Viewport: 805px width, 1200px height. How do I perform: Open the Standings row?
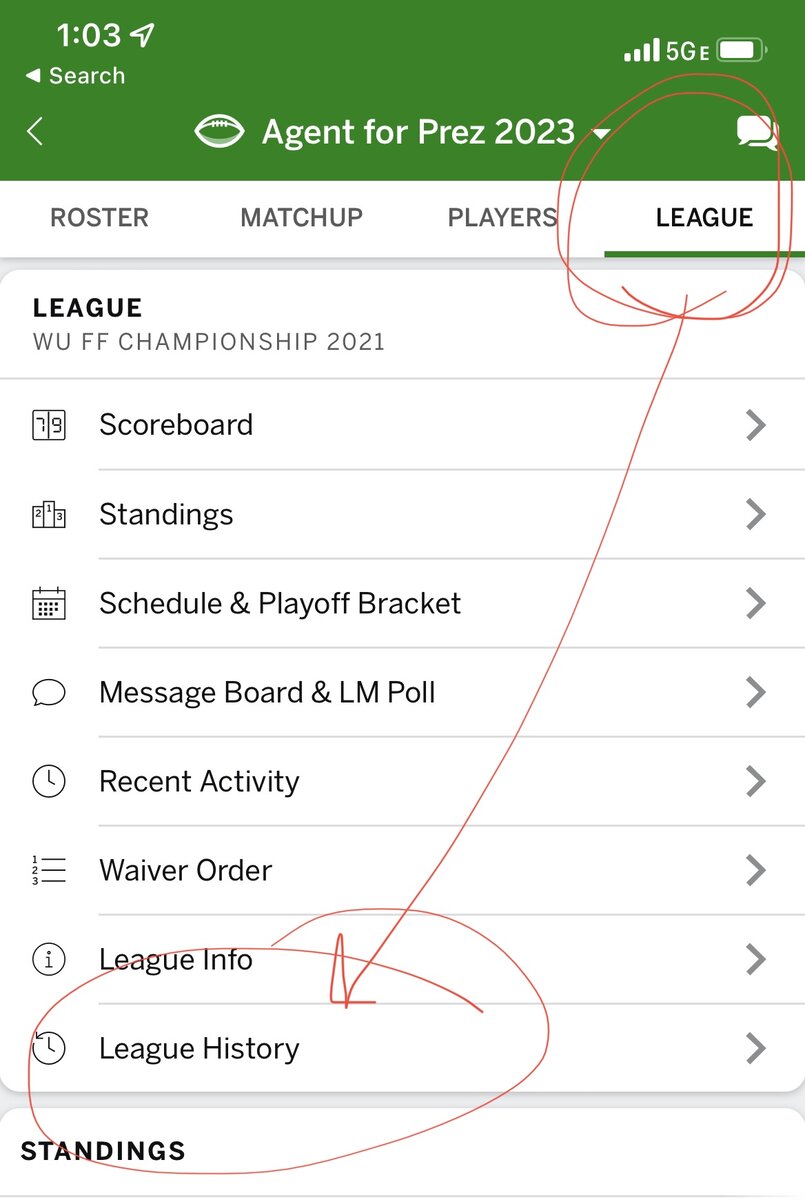(400, 515)
